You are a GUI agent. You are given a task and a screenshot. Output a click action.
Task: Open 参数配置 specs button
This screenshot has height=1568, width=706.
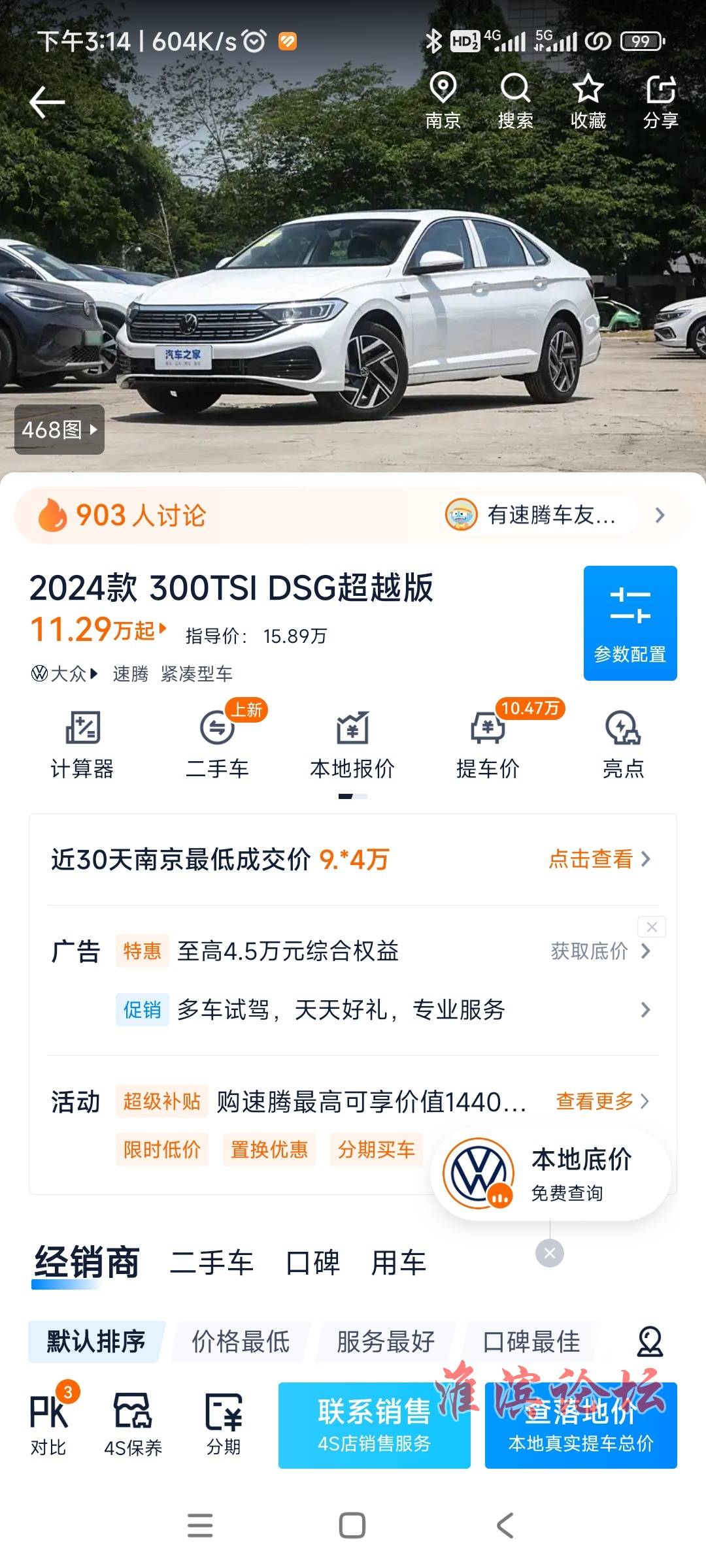coord(630,623)
